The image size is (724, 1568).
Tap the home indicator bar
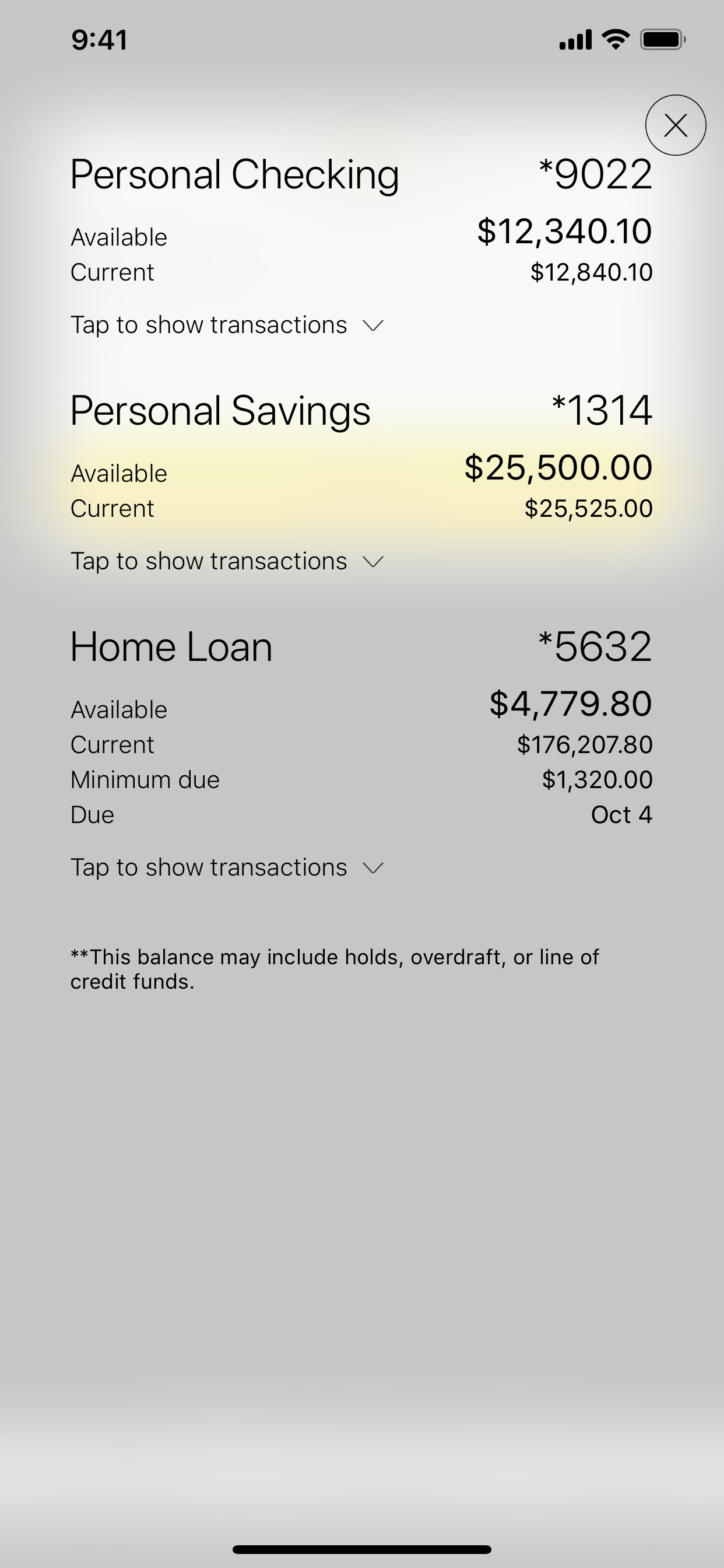(362, 1549)
